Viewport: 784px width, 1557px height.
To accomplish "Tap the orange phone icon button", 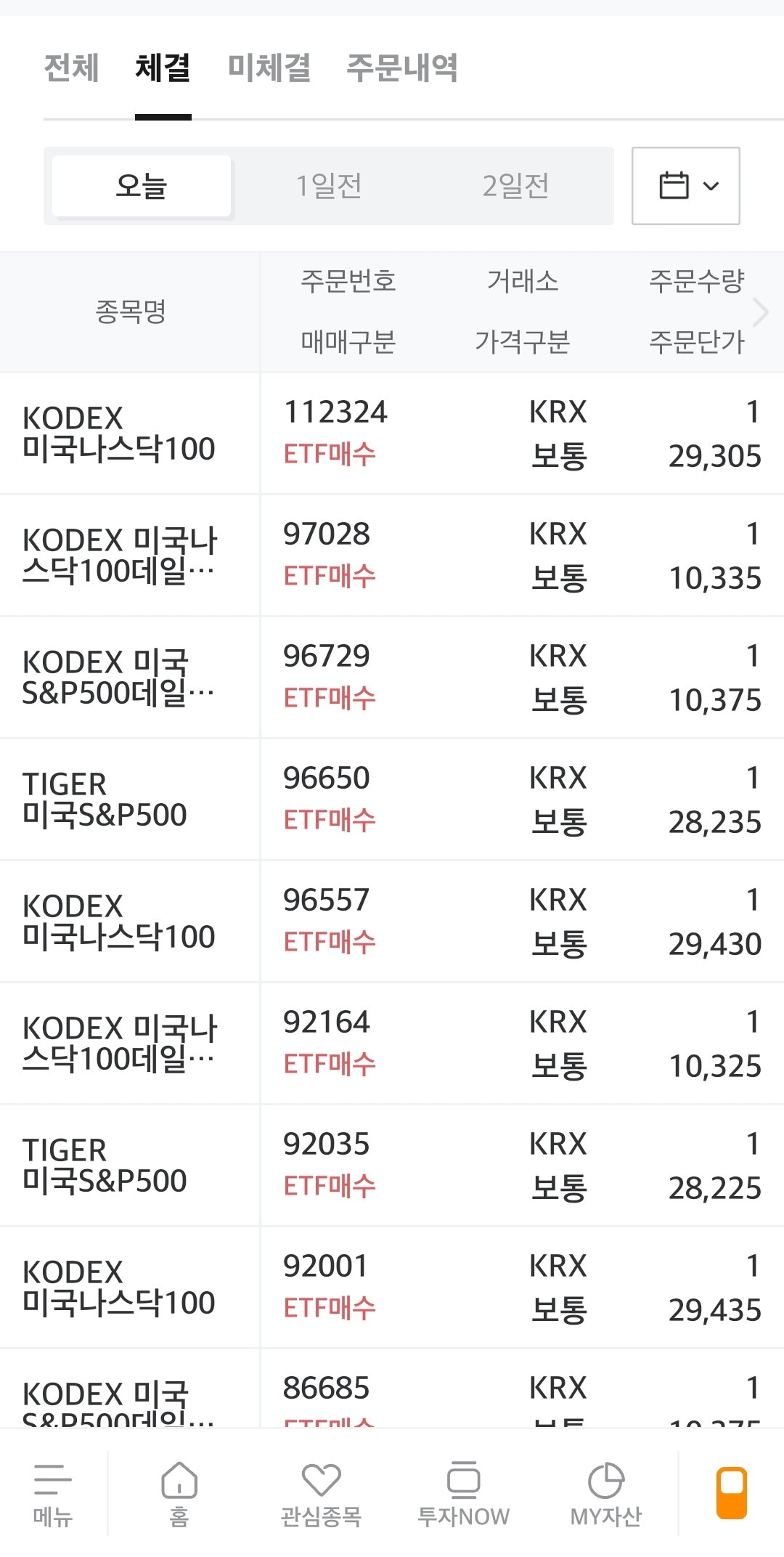I will tap(732, 1493).
